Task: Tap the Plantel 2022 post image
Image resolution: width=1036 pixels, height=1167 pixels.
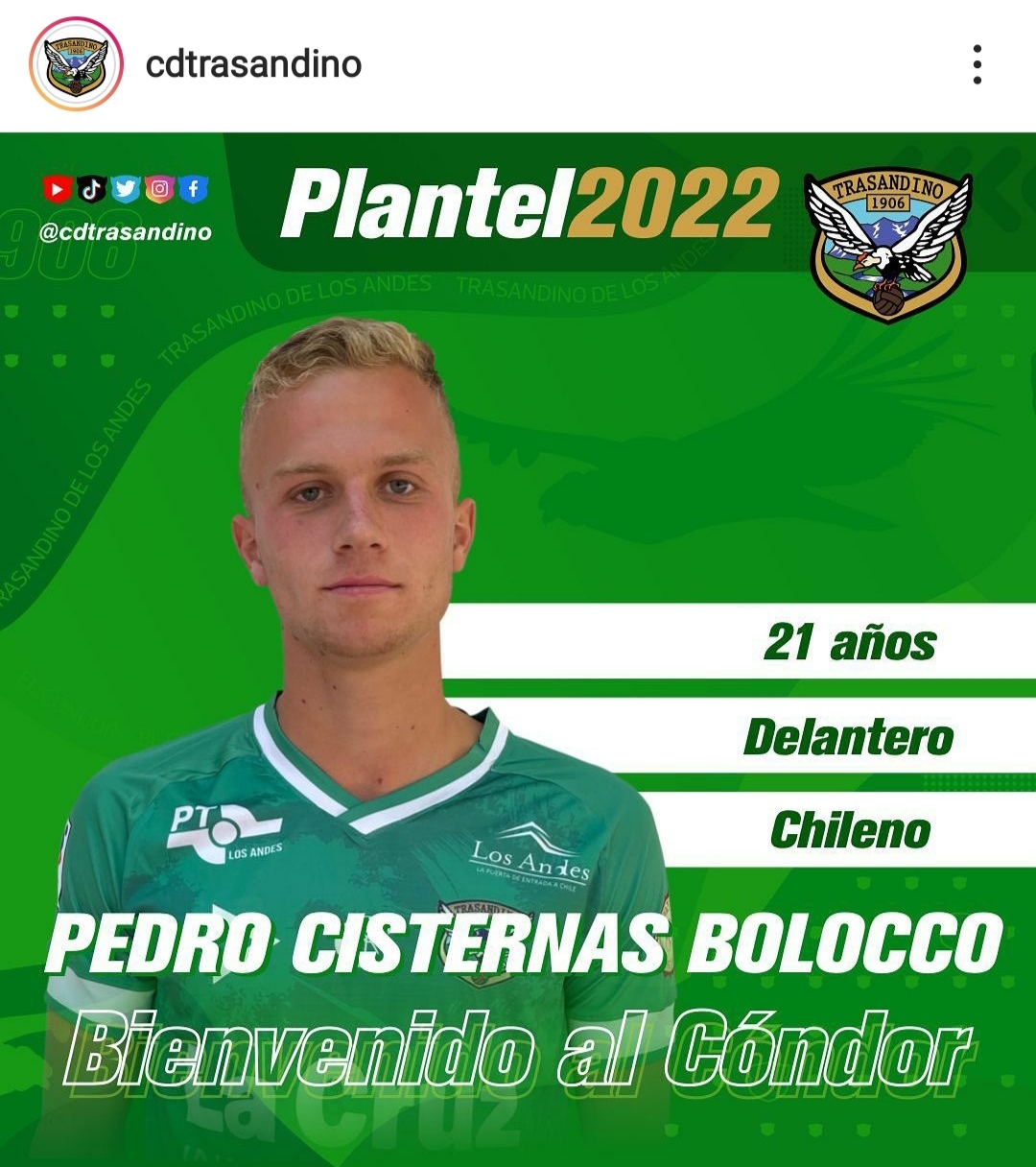Action: (518, 649)
